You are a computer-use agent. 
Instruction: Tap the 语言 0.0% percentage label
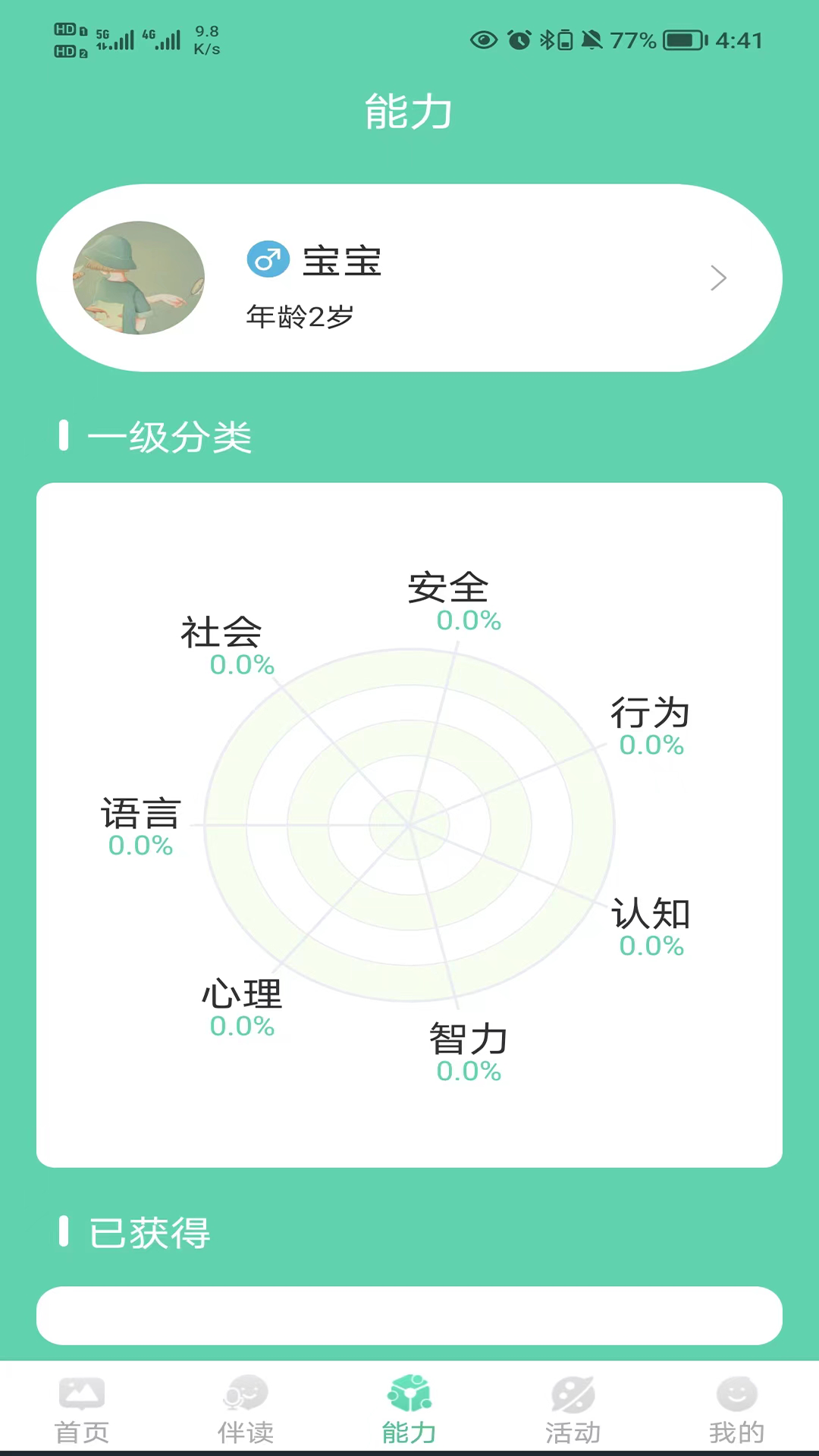coord(140,845)
